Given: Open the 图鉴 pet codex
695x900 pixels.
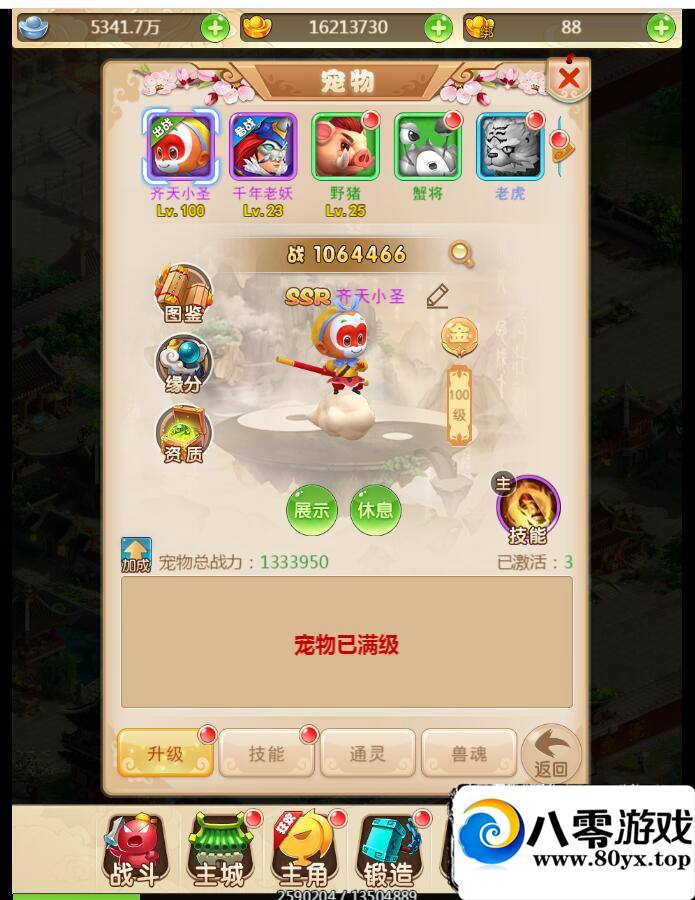Looking at the screenshot, I should [183, 293].
